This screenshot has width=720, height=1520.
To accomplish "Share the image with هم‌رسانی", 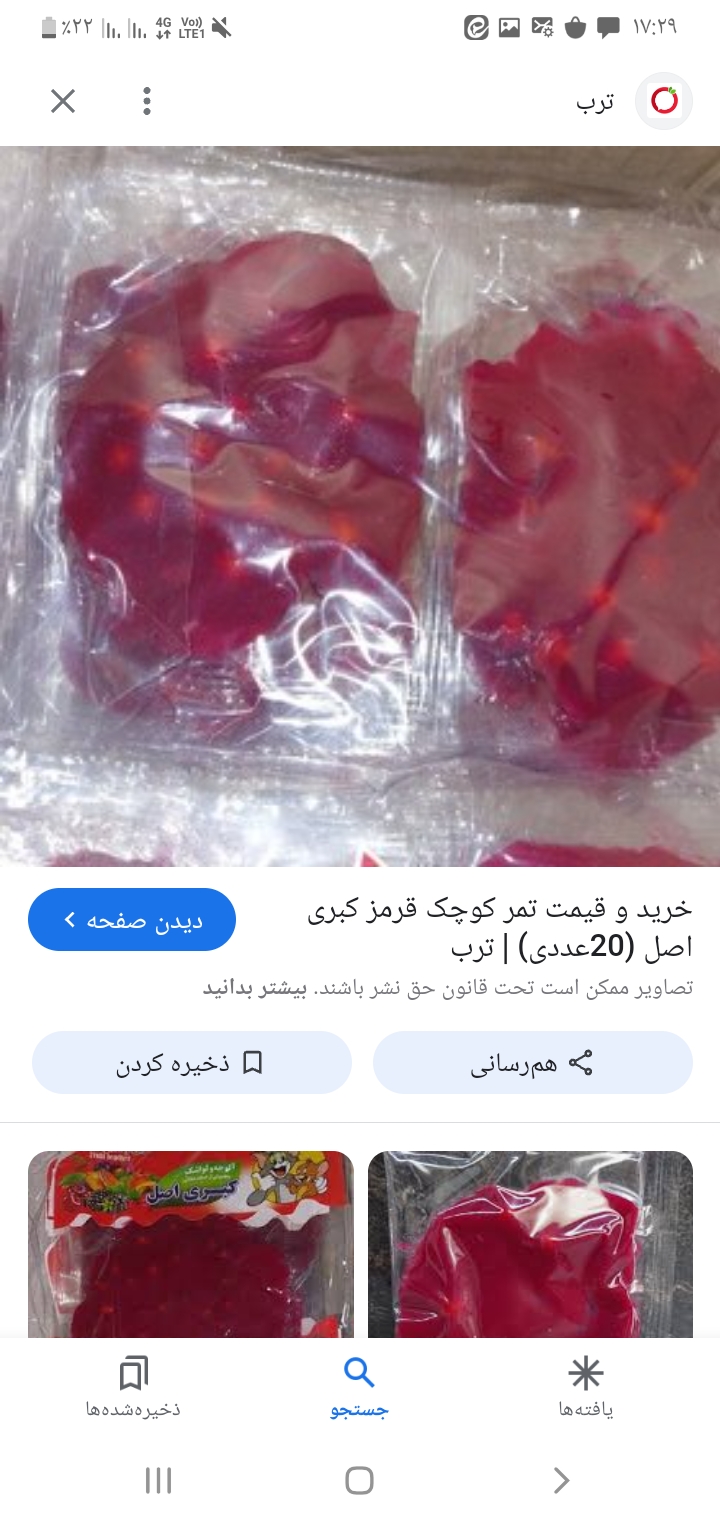I will 532,1063.
